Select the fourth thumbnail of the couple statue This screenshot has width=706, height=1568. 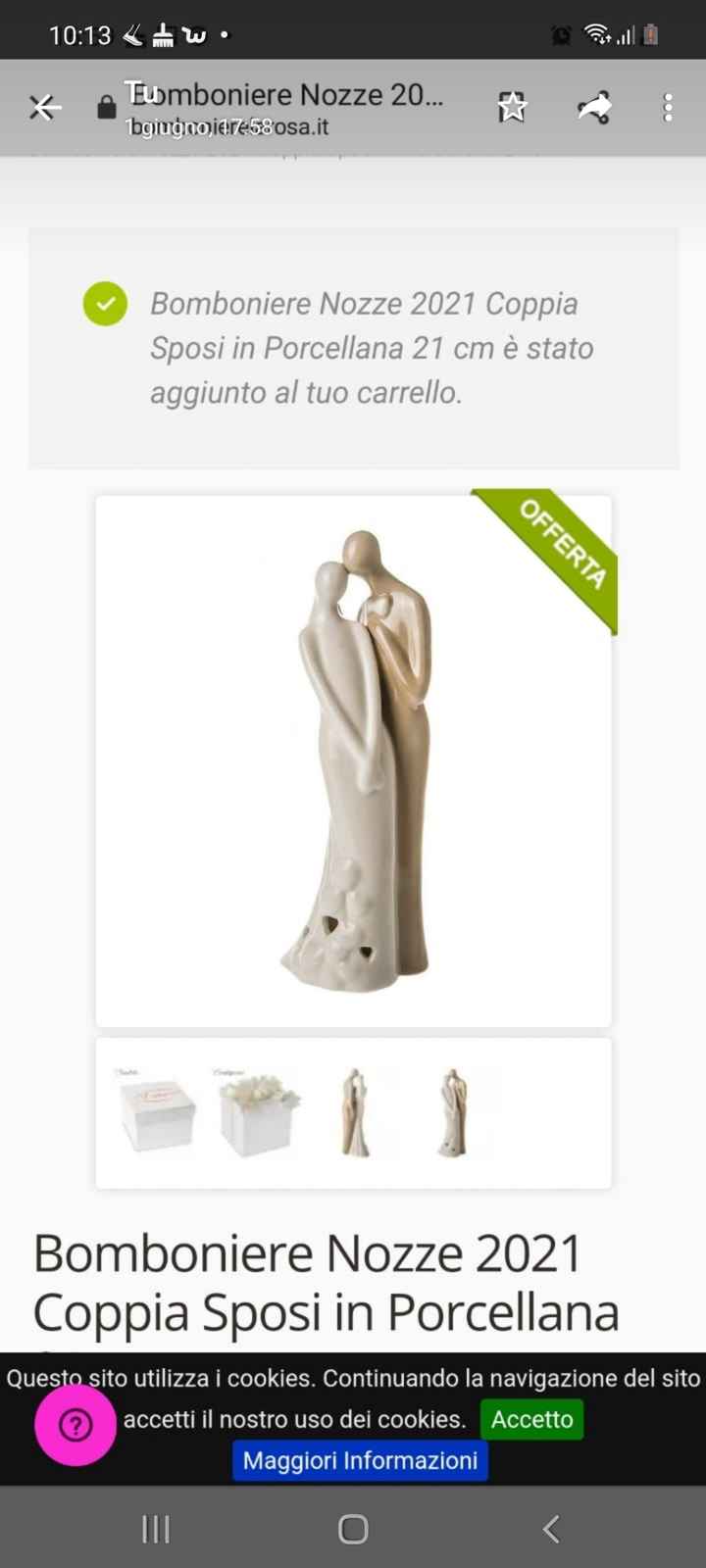click(452, 1112)
